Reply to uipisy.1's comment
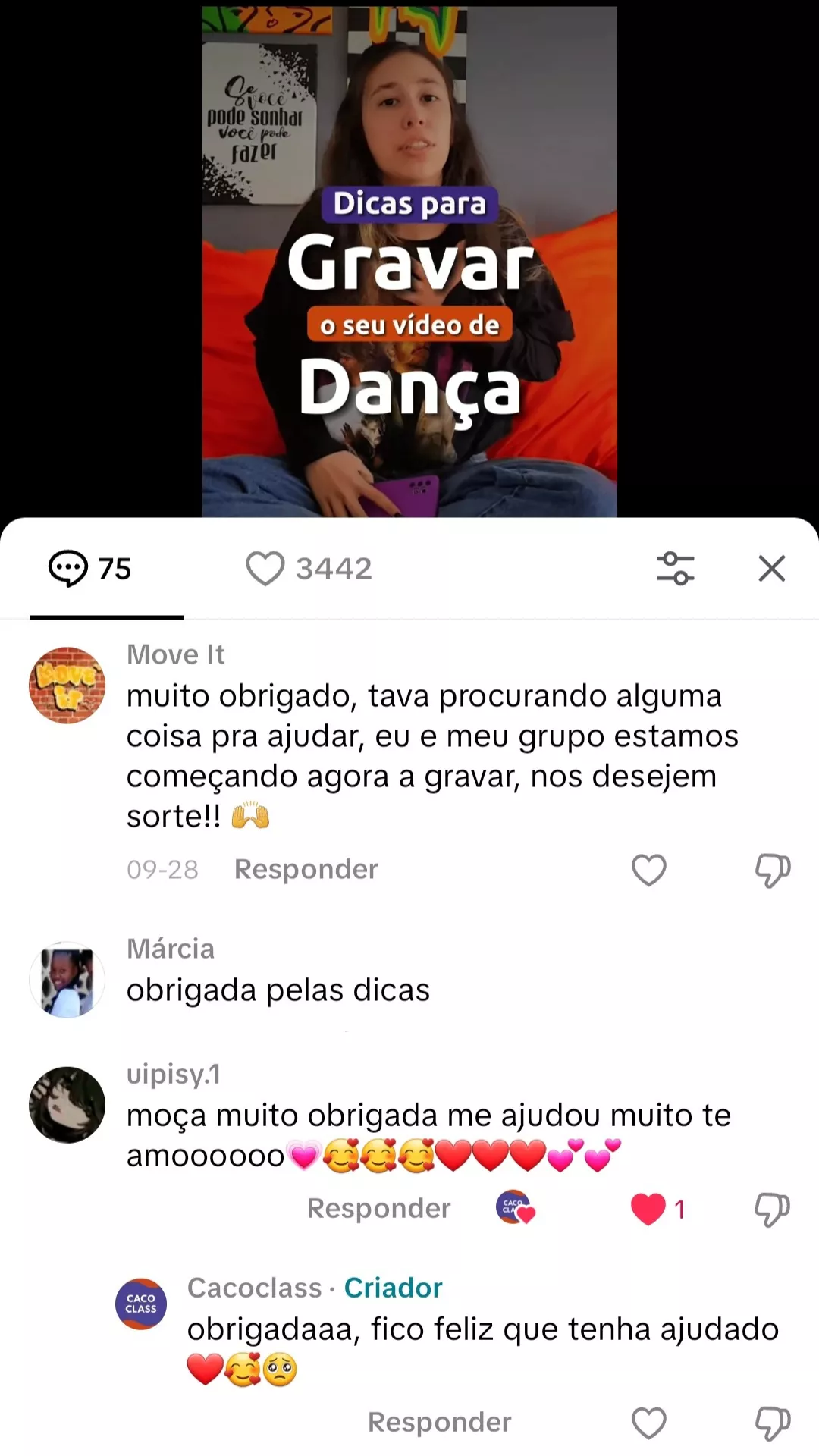The width and height of the screenshot is (819, 1456). (378, 1208)
